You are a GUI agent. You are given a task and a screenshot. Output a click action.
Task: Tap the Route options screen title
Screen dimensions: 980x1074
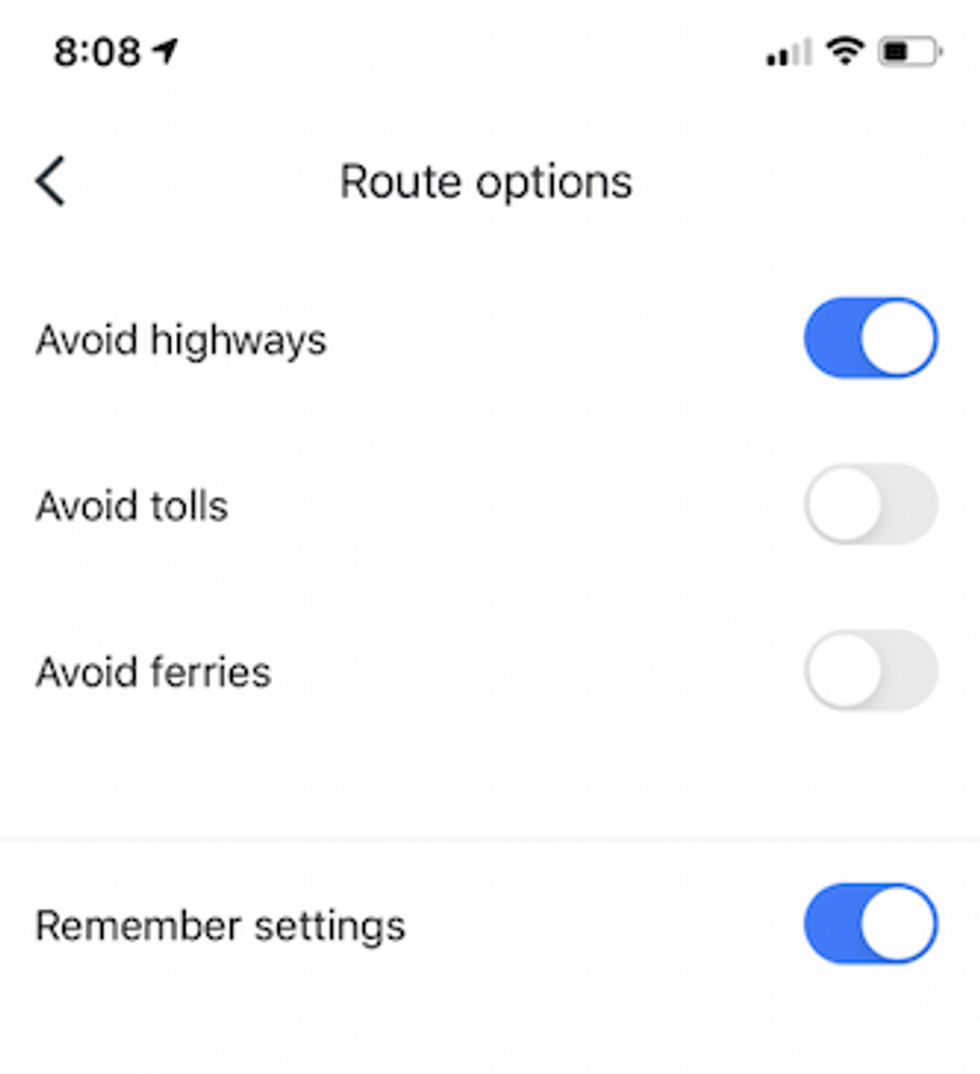485,181
